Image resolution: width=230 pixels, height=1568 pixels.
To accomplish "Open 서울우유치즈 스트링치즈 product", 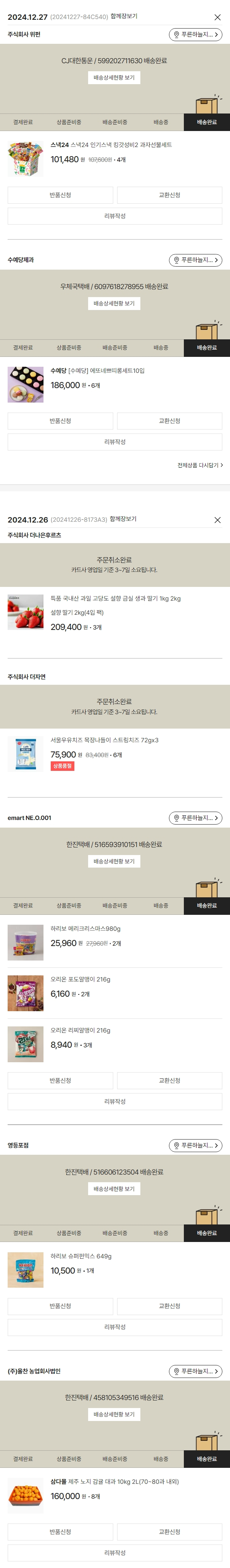I will click(x=105, y=741).
